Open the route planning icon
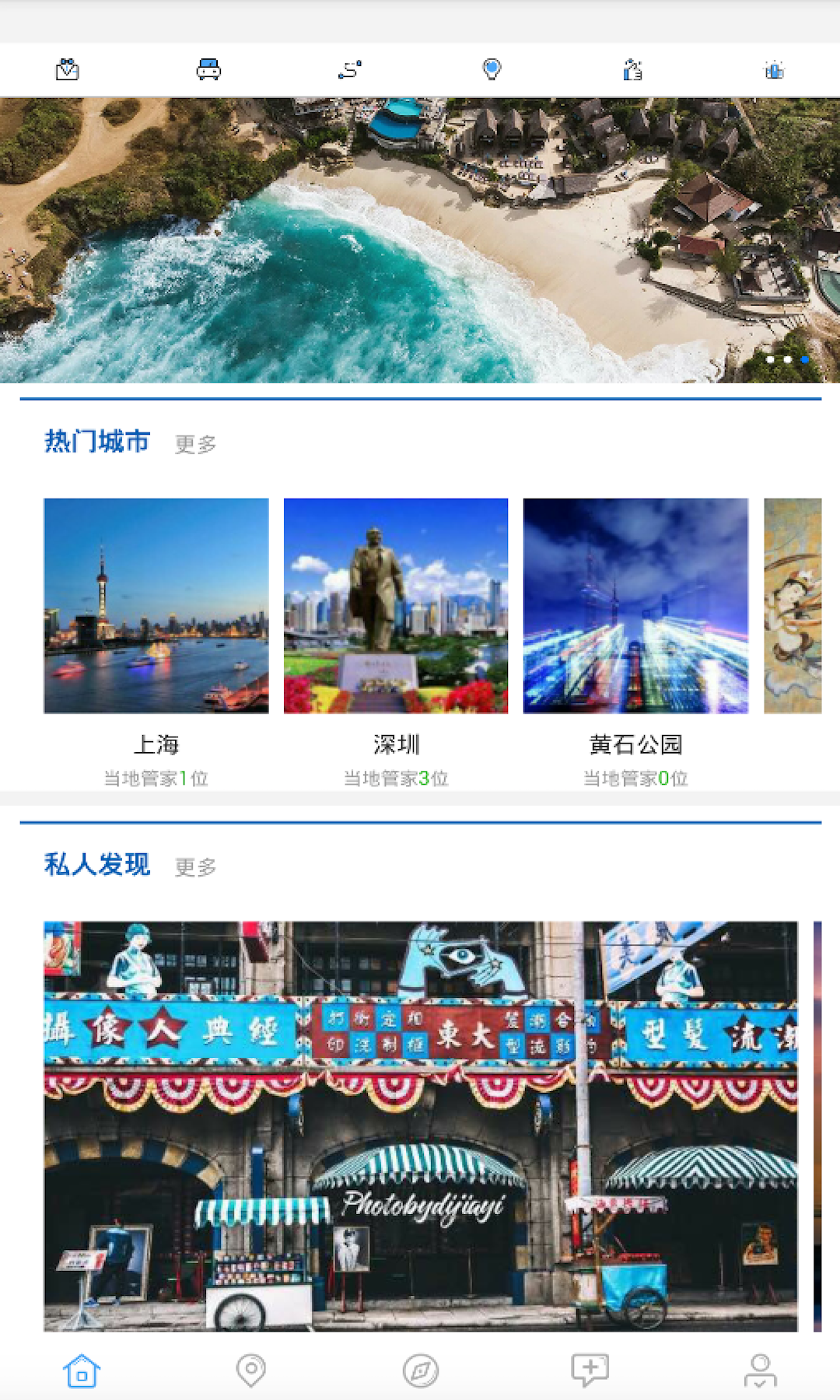This screenshot has width=840, height=1400. 350,70
